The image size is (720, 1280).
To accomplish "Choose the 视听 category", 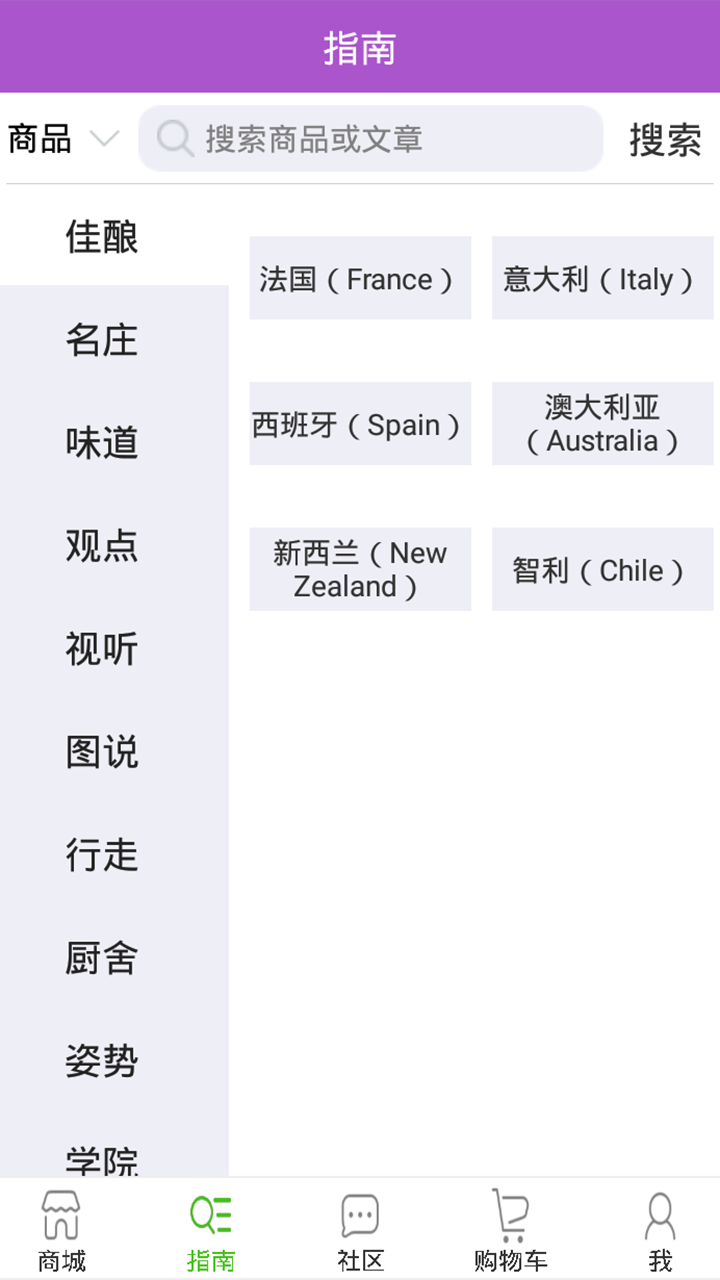I will point(102,649).
